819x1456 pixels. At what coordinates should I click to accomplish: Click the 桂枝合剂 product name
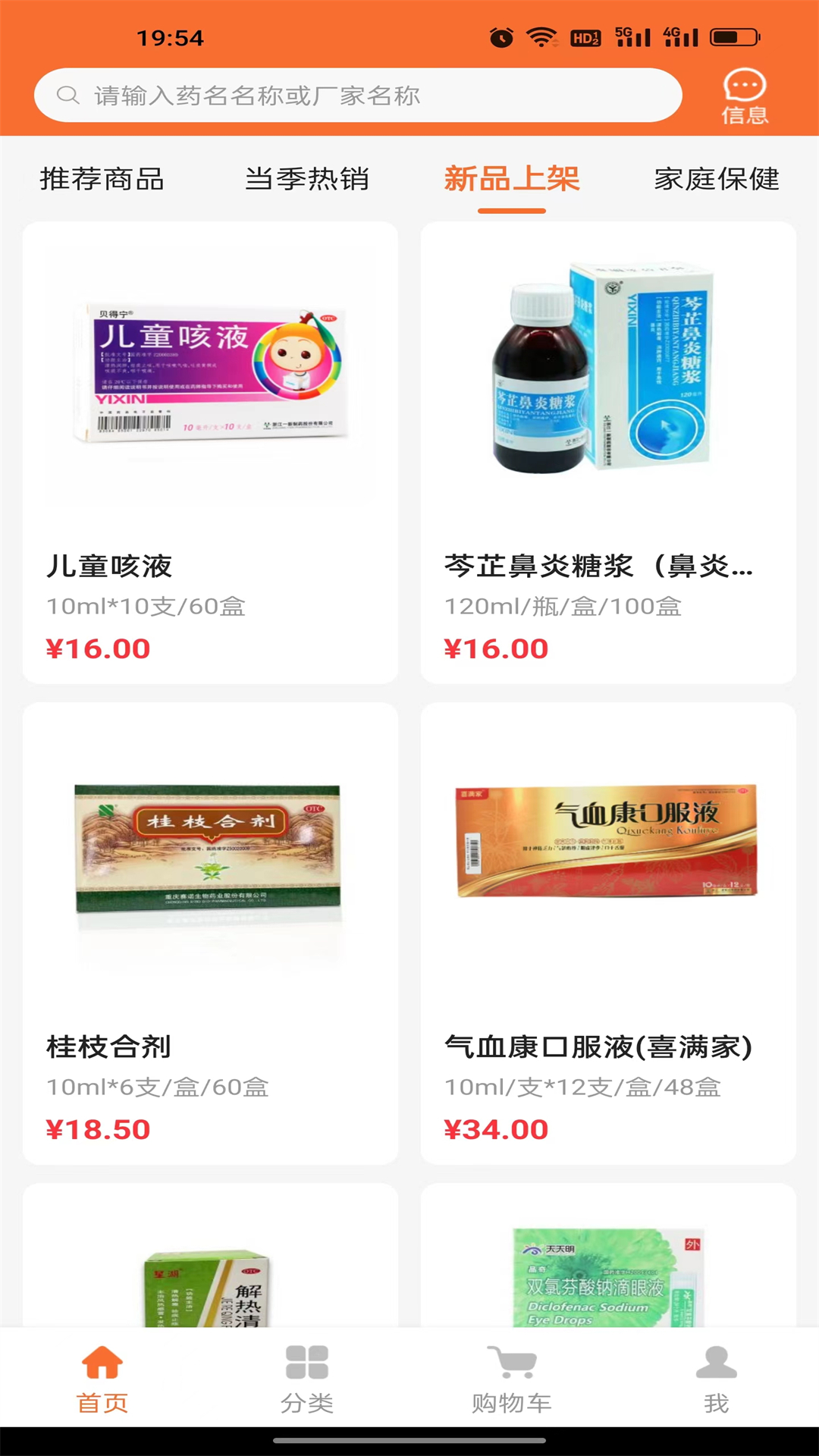coord(110,1046)
